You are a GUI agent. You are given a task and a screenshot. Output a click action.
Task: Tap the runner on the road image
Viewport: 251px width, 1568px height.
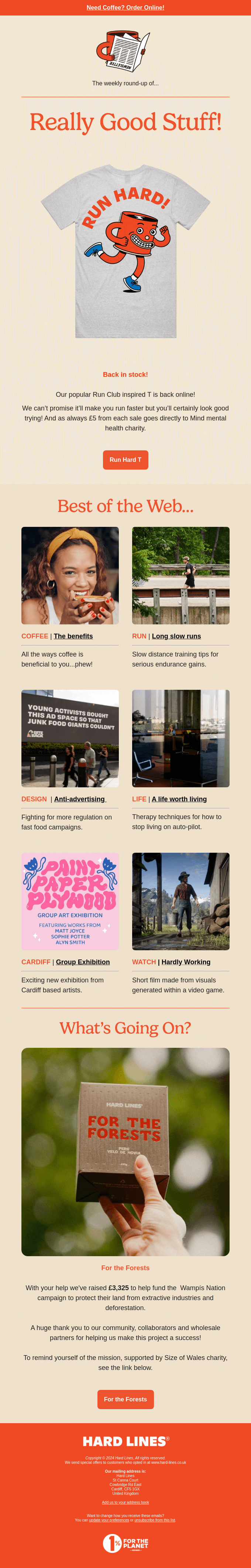click(x=180, y=575)
